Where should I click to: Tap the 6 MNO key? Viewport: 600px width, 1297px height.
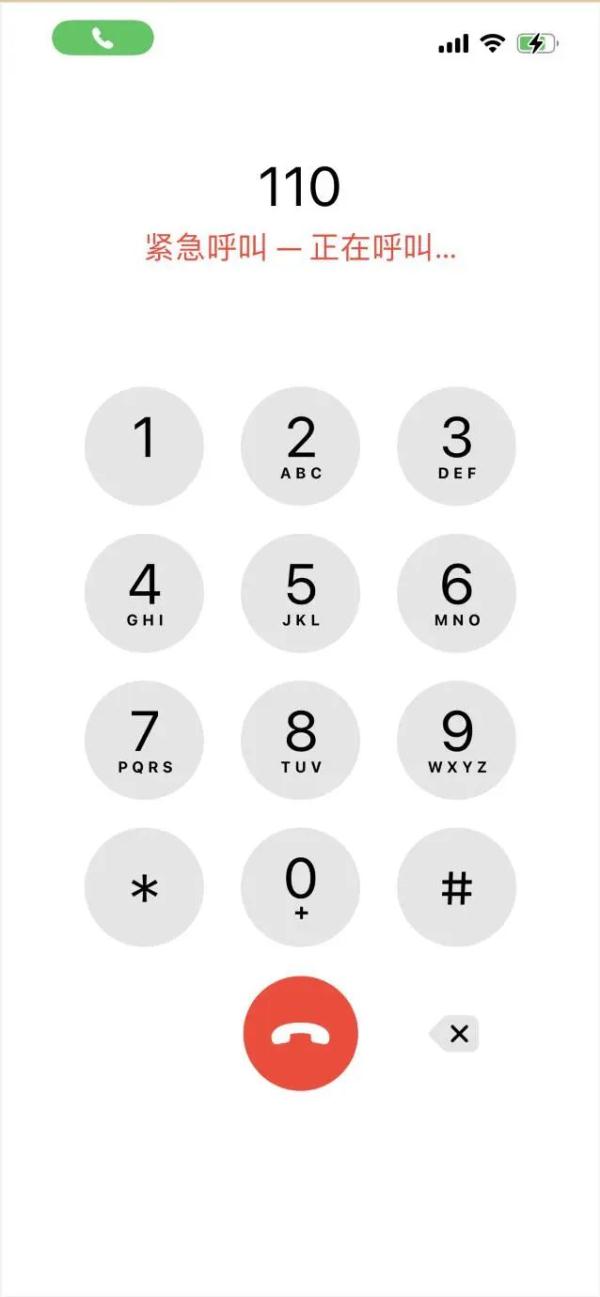tap(457, 593)
